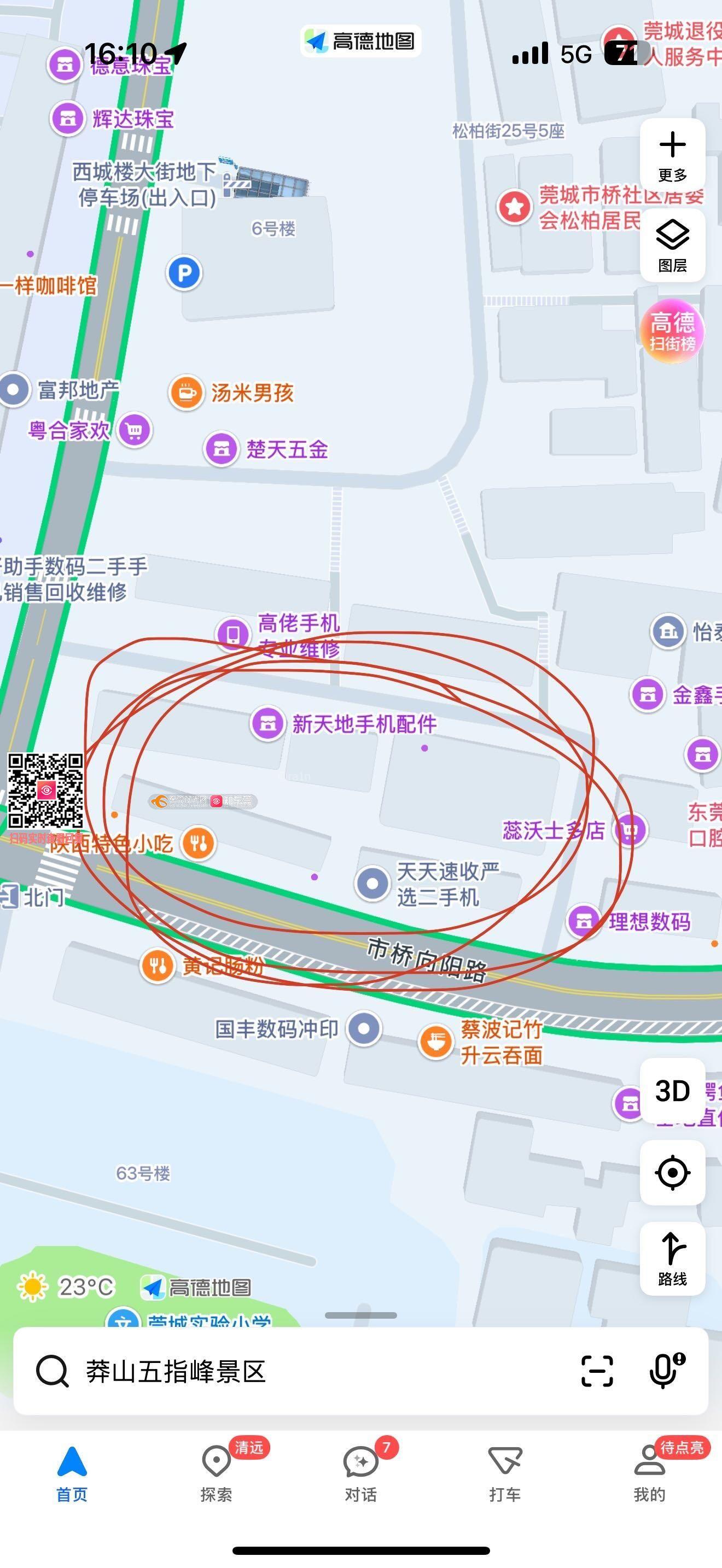Check the 23°C weather widget
Viewport: 722px width, 1568px height.
pyautogui.click(x=66, y=1288)
